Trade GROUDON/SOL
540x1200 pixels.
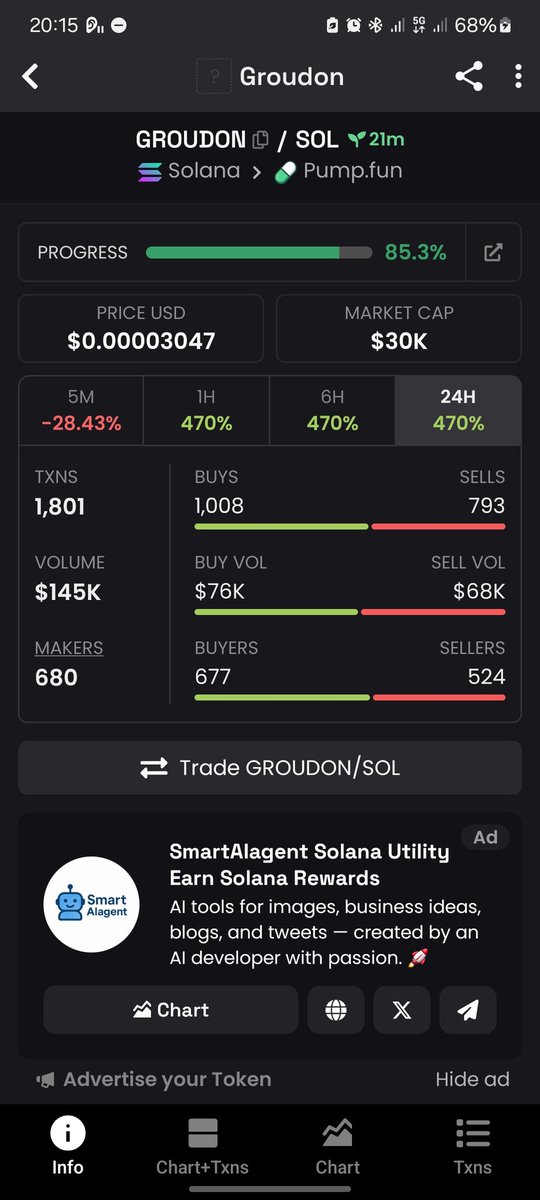point(270,768)
